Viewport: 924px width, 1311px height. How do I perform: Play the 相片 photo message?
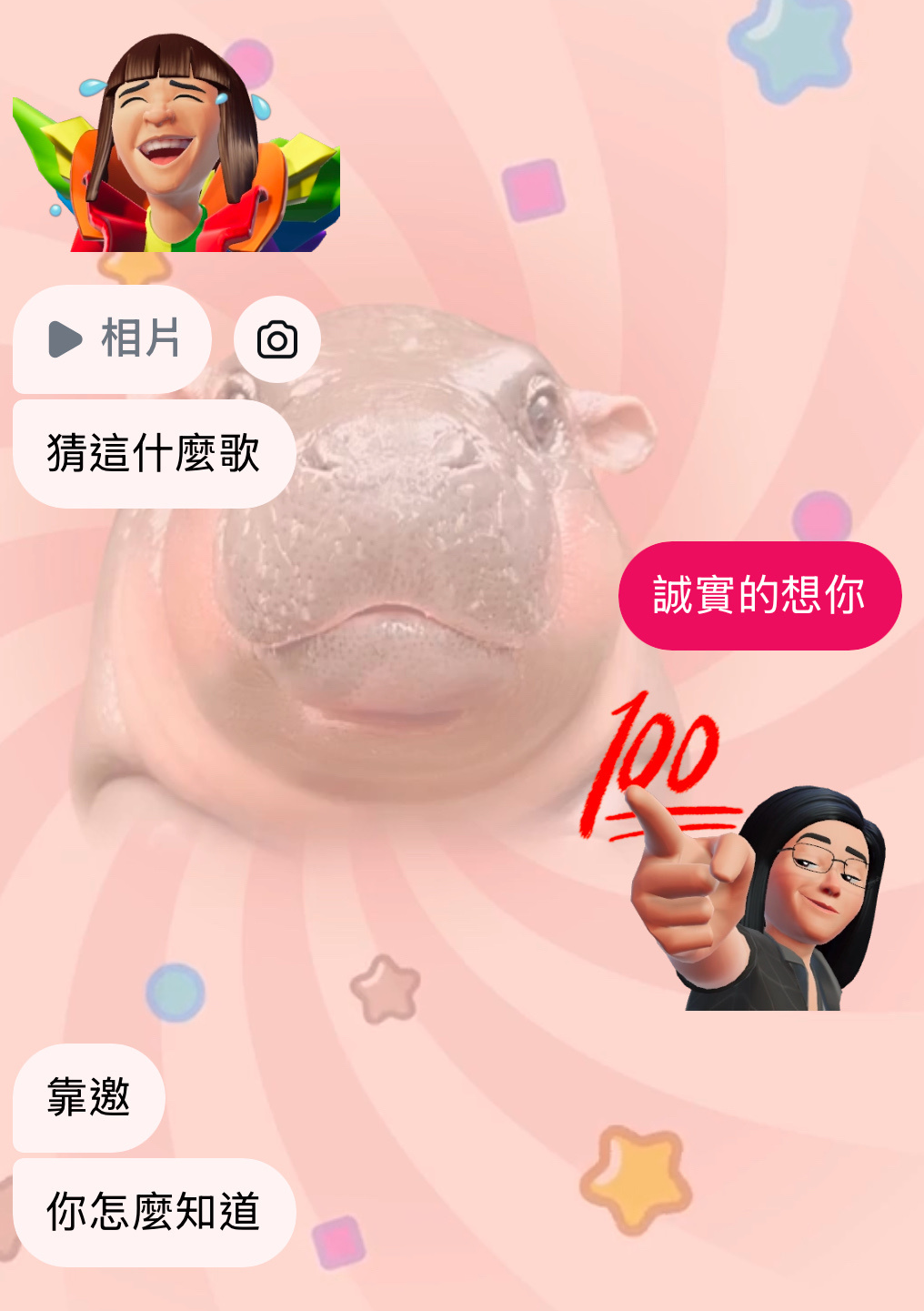(x=112, y=339)
